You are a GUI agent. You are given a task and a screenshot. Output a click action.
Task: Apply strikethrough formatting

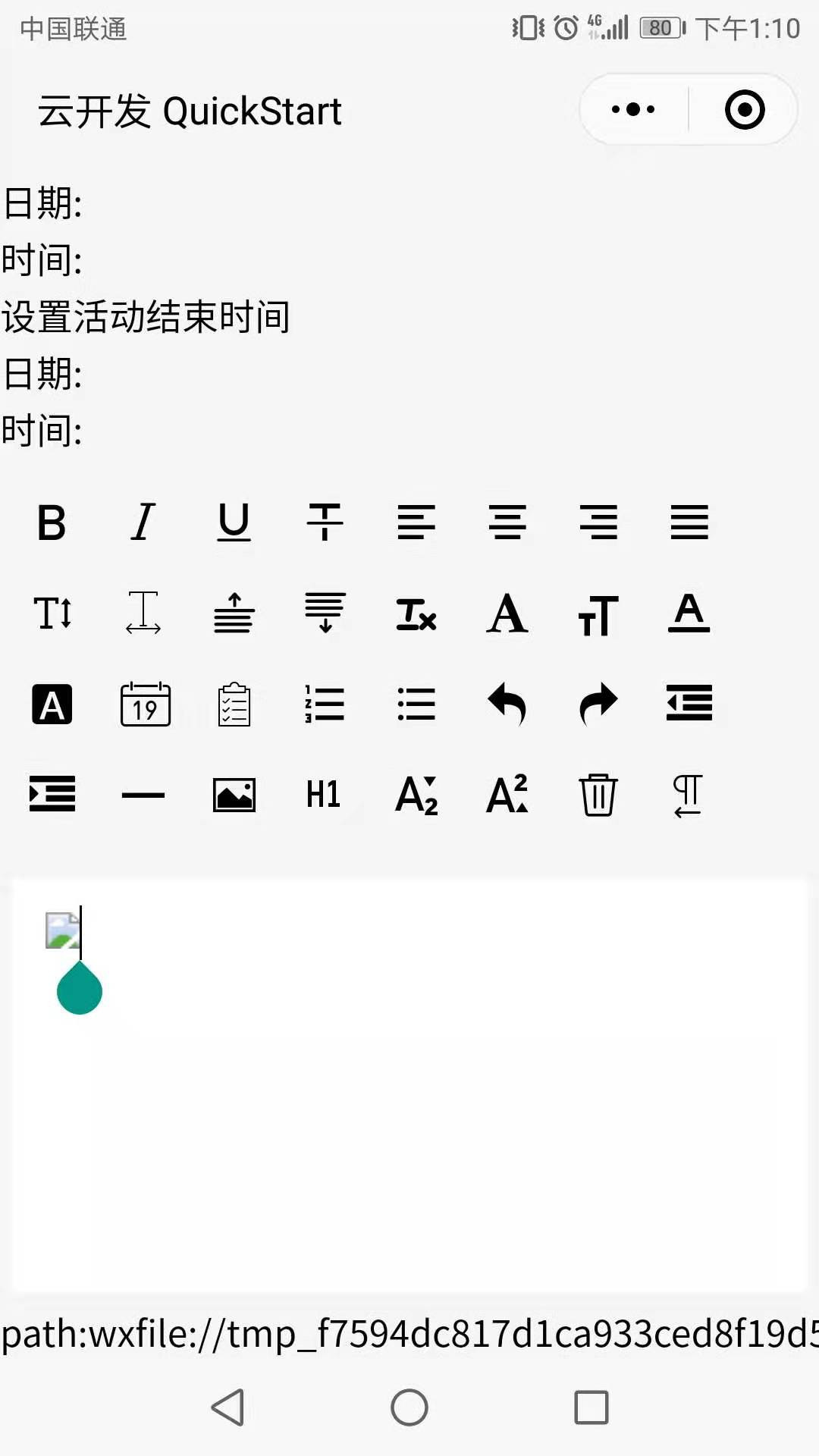325,522
